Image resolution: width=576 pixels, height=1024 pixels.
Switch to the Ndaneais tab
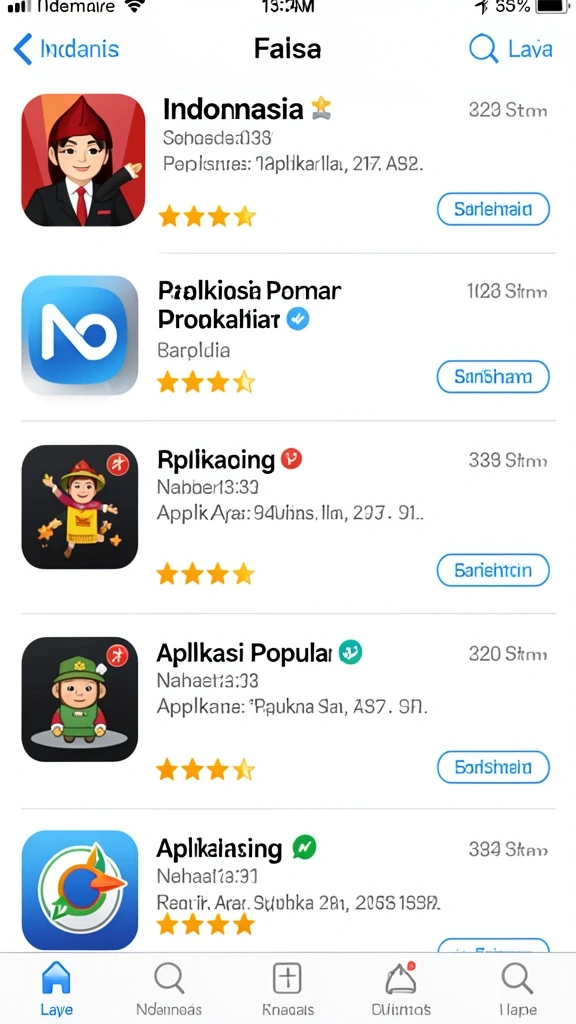[x=169, y=989]
